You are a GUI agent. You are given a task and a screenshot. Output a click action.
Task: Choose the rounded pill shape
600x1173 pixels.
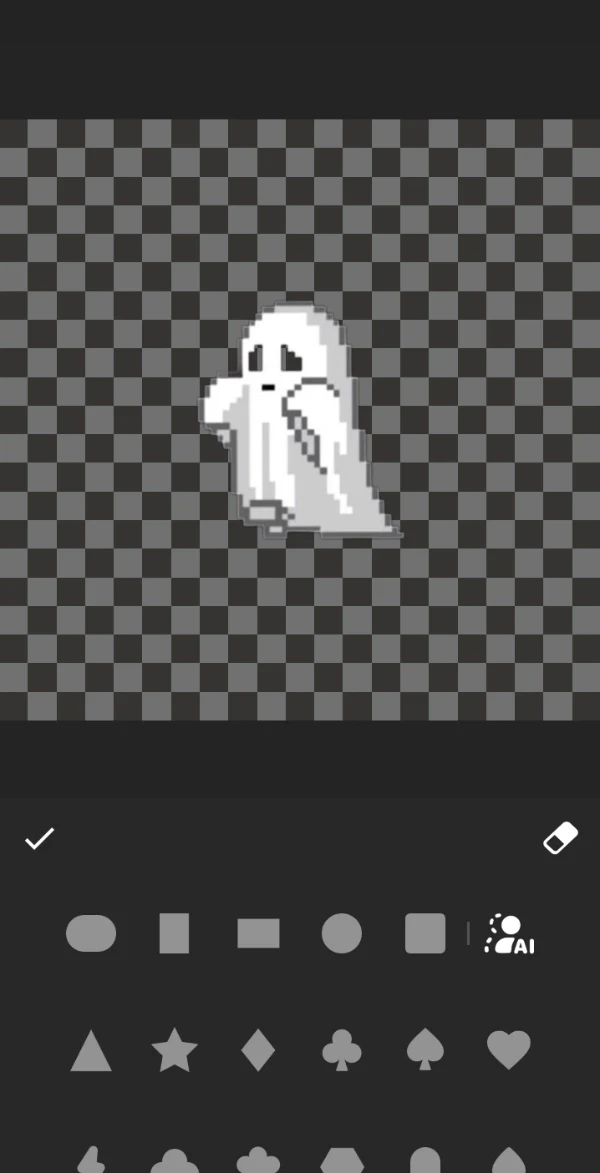click(91, 934)
